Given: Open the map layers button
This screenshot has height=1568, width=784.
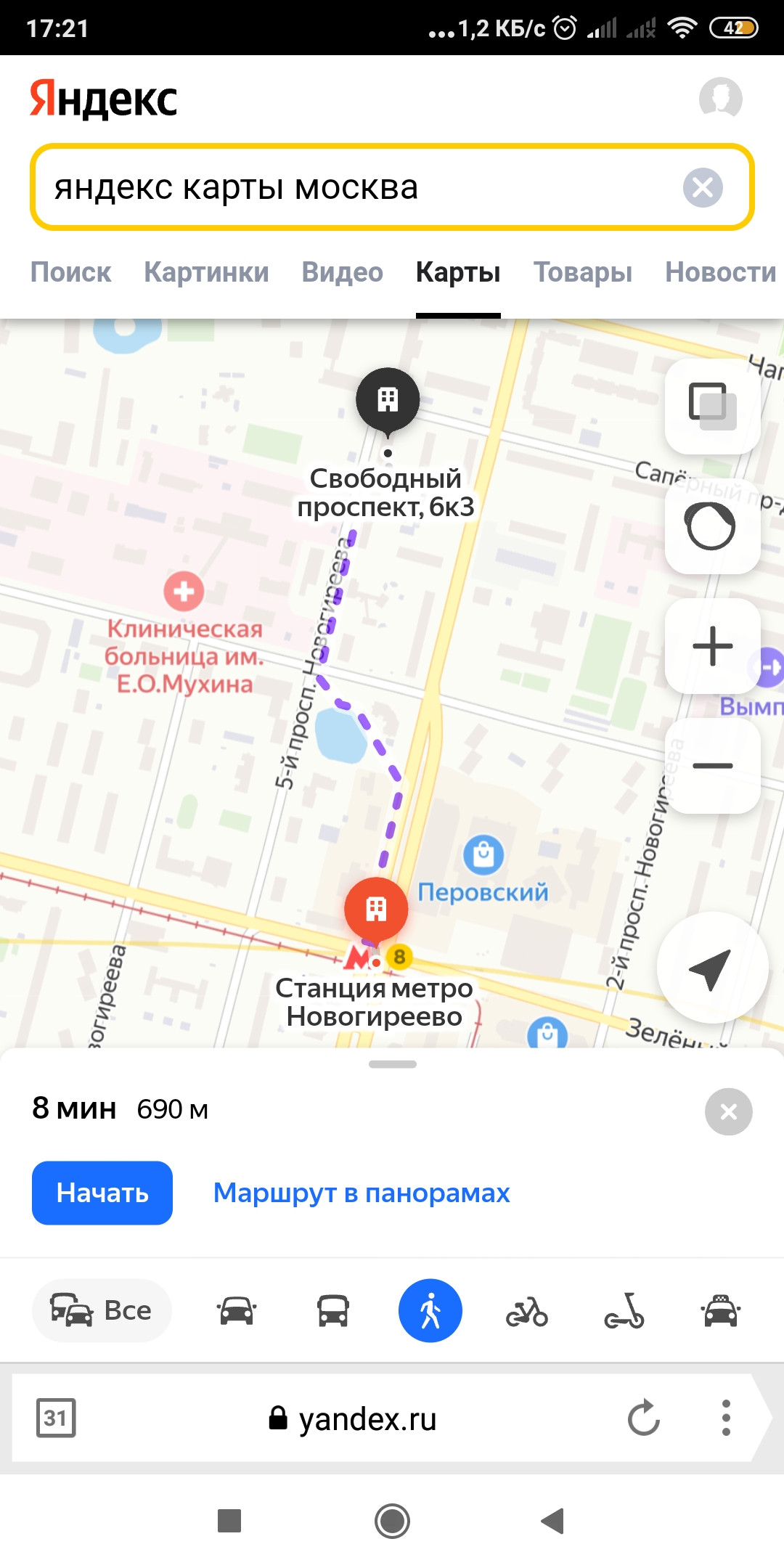Looking at the screenshot, I should coord(712,406).
